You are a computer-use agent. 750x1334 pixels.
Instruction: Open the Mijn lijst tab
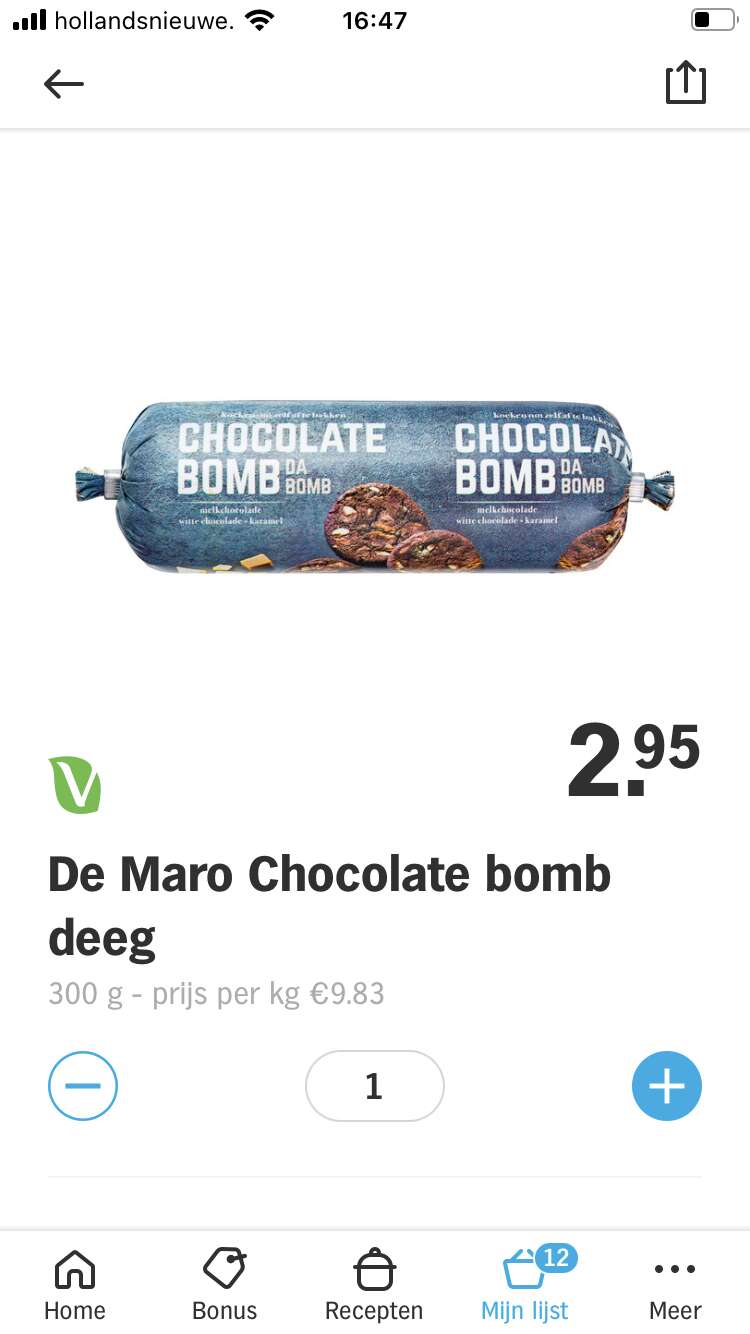525,1285
